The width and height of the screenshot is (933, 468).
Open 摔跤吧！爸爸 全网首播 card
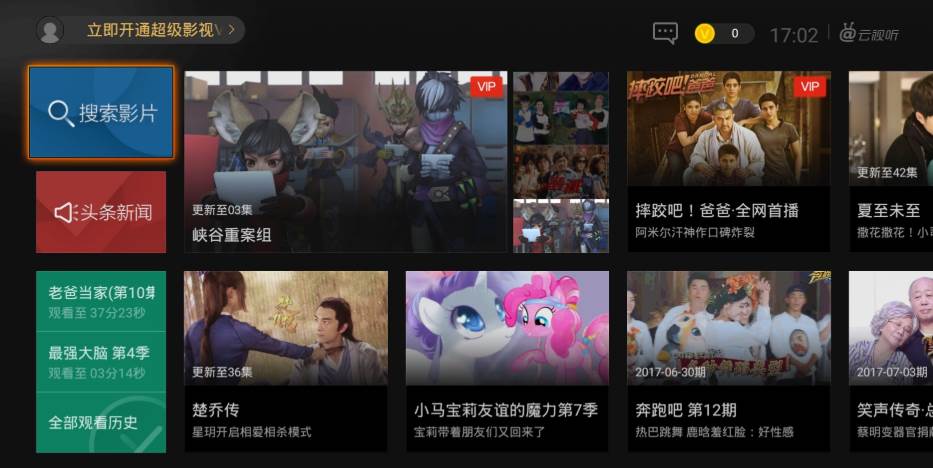pyautogui.click(x=728, y=162)
